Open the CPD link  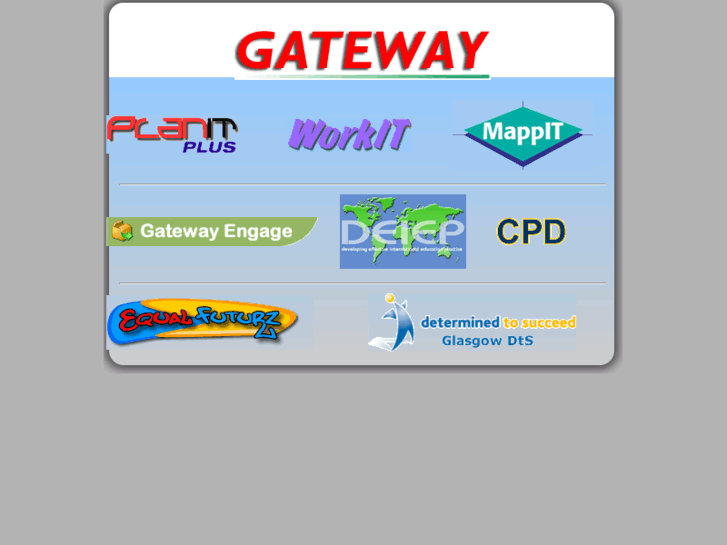click(531, 232)
